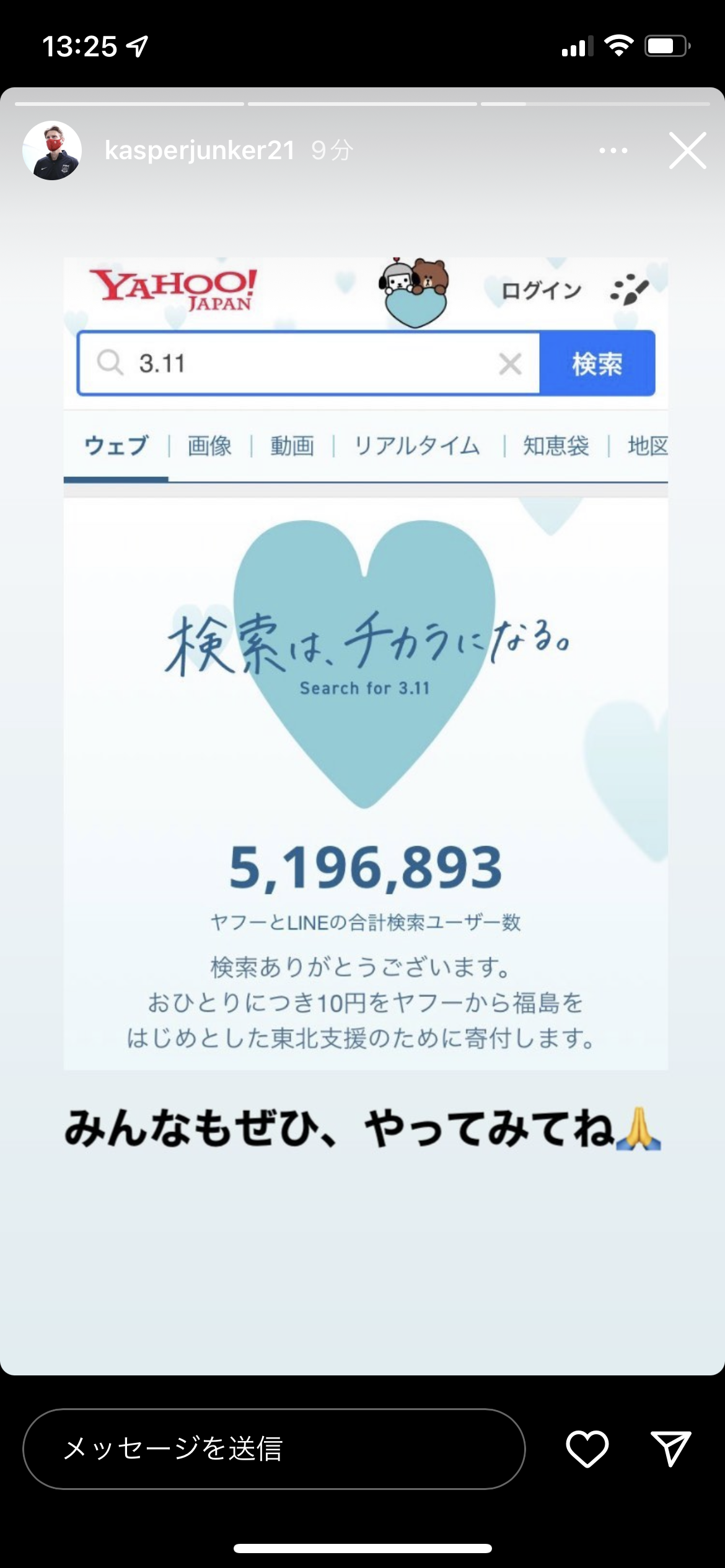This screenshot has height=1568, width=725.
Task: Share the story via paper plane icon
Action: 670,1449
